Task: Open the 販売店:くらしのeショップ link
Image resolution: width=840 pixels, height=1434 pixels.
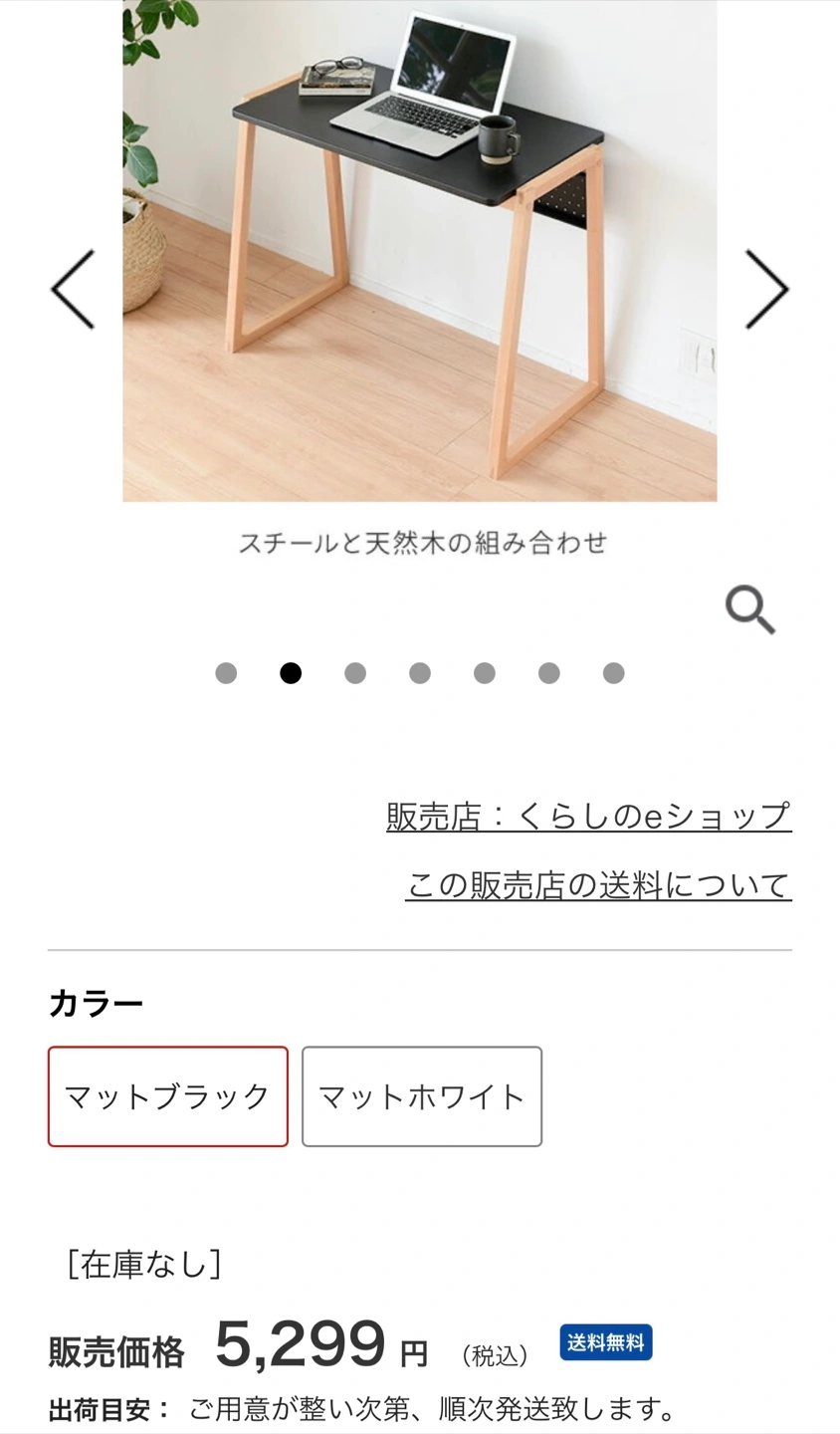Action: point(588,817)
